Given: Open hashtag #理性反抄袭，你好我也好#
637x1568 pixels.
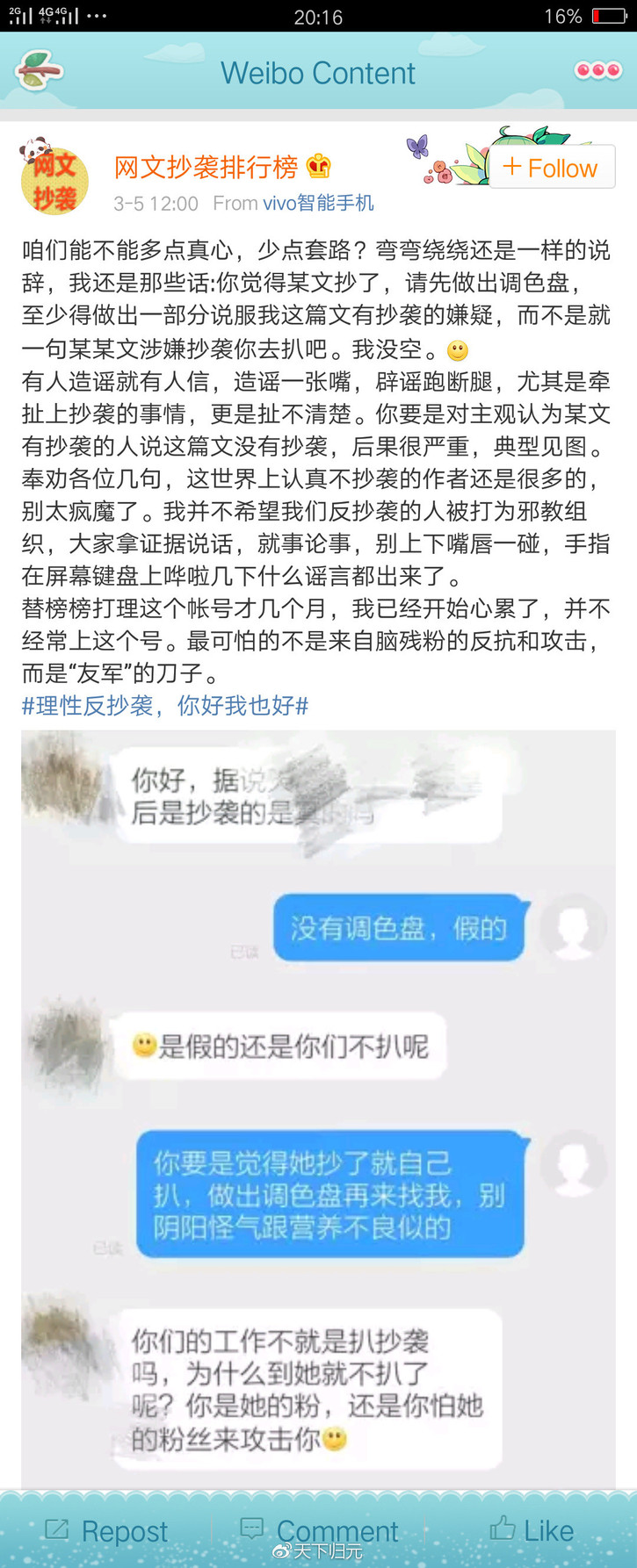Looking at the screenshot, I should (x=165, y=705).
